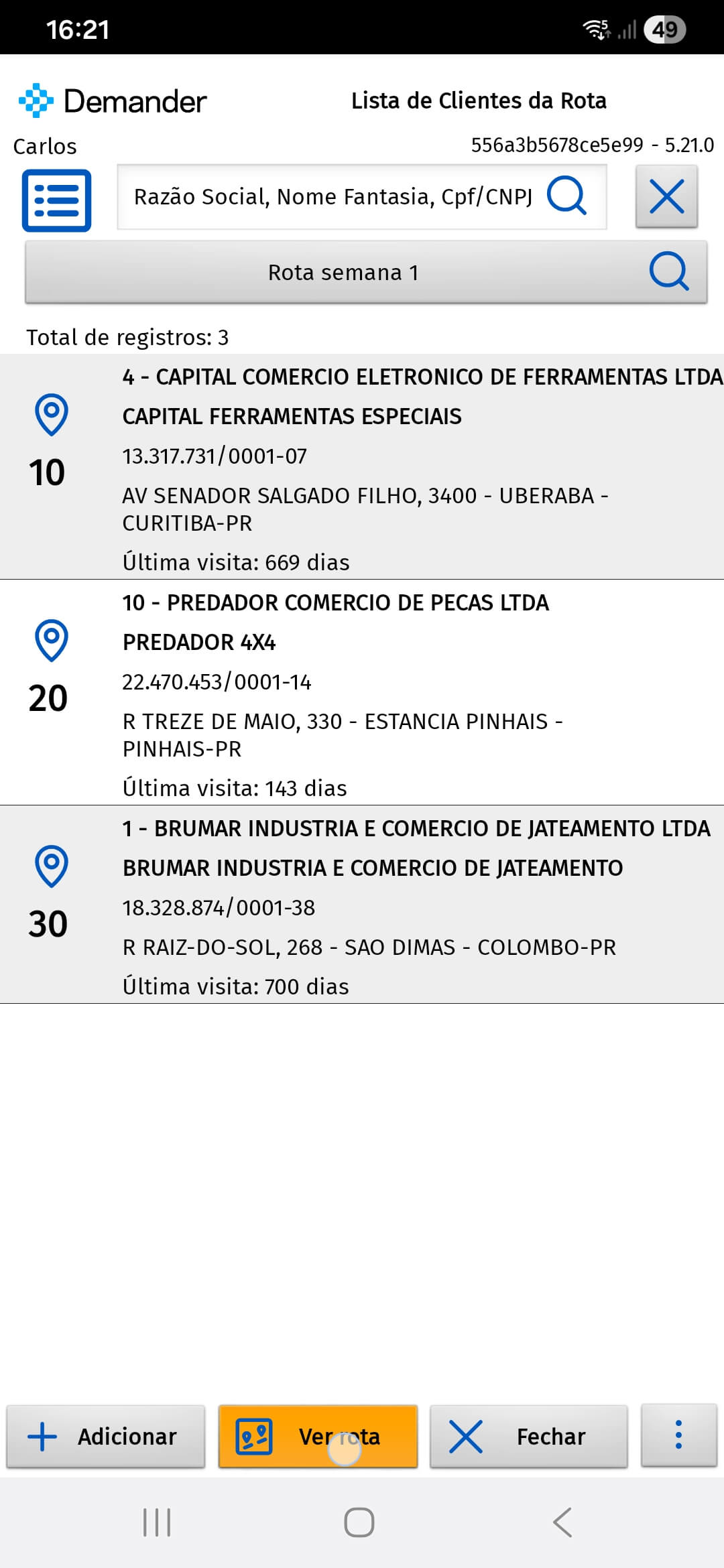
Task: Open the list menu icon
Action: (x=56, y=200)
